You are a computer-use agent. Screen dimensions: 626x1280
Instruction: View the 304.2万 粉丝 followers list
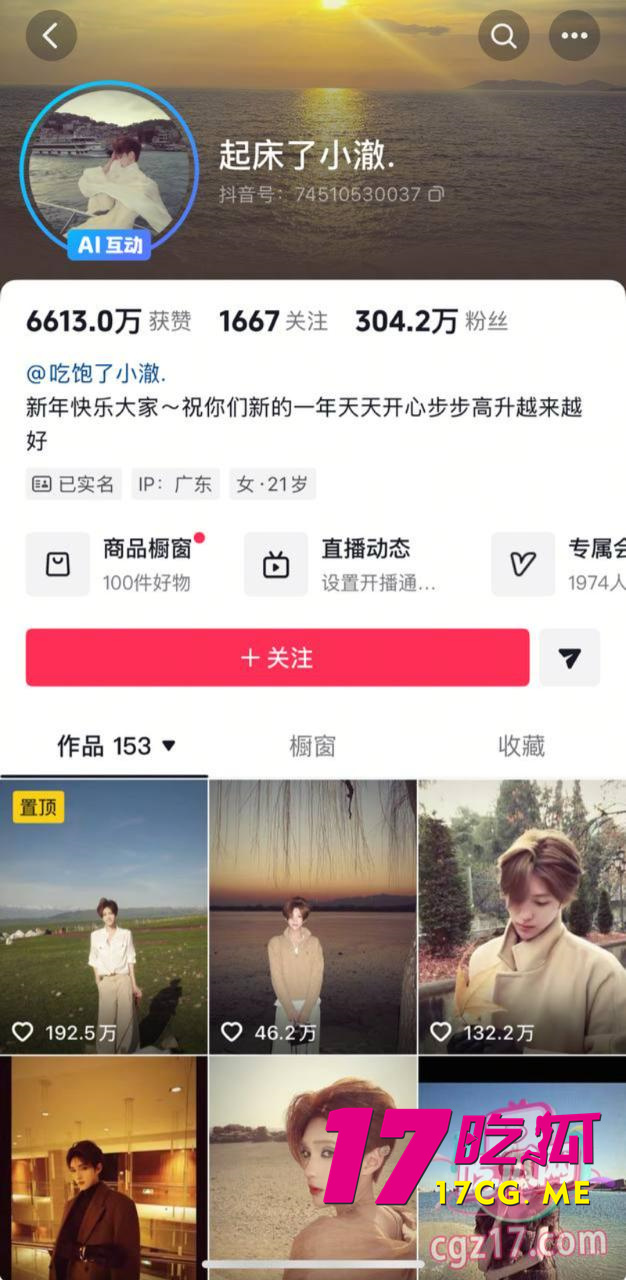point(431,321)
